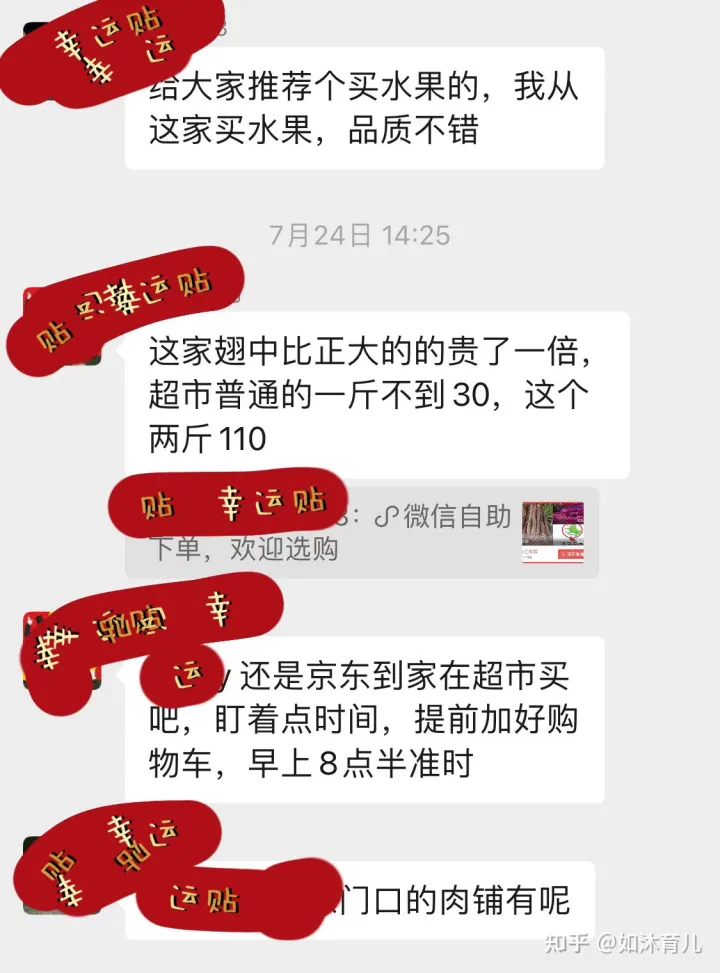
Task: Tap the timestamp 7月24日 14:25
Action: coord(360,236)
